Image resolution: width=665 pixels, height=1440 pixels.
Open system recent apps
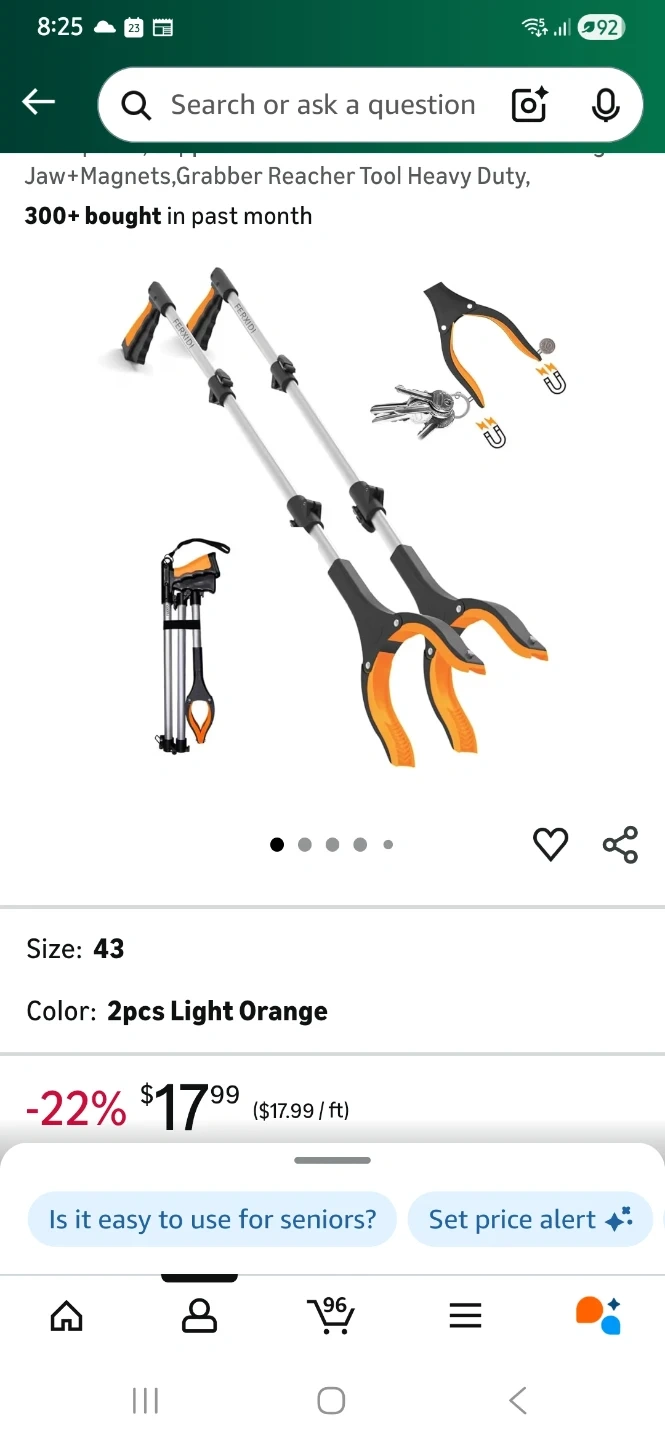coord(145,1400)
